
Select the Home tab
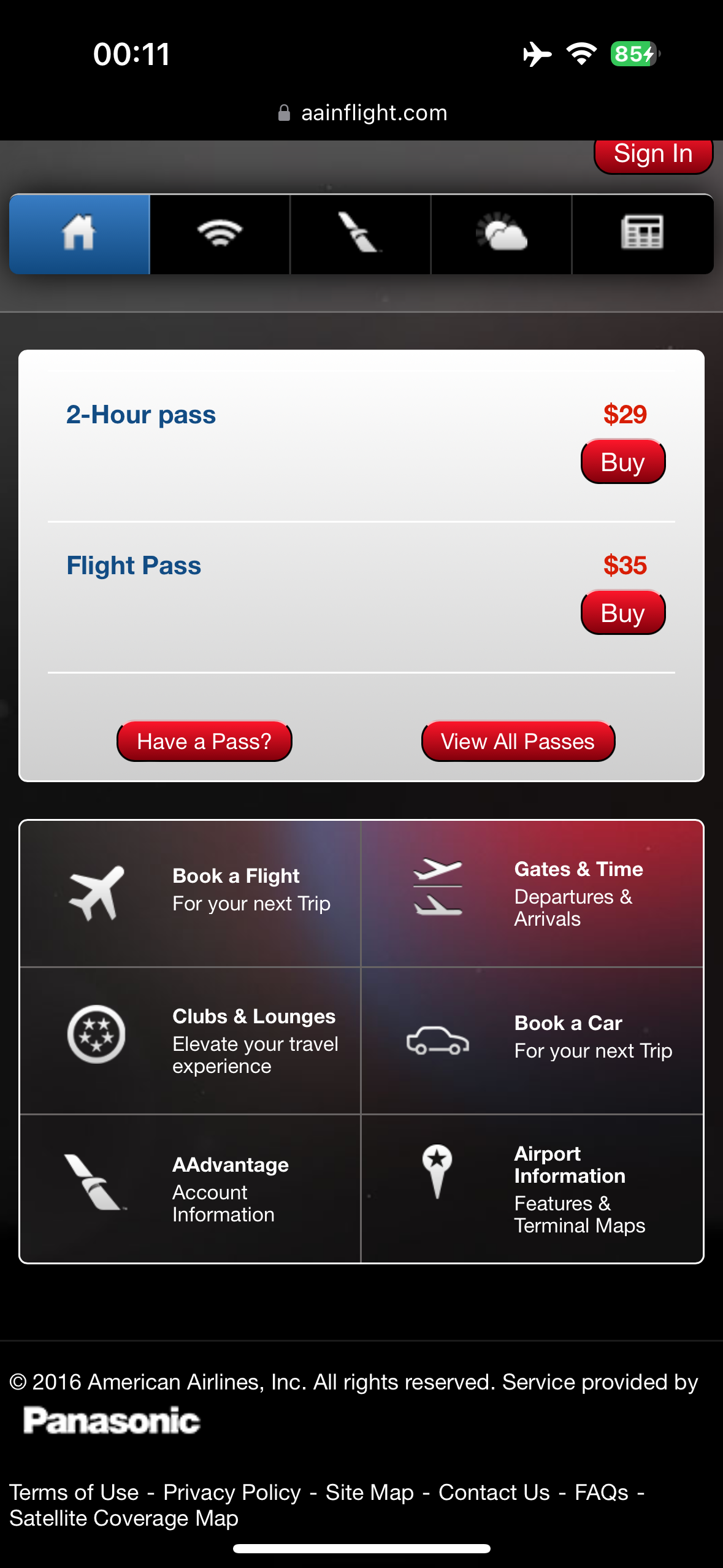[x=80, y=234]
